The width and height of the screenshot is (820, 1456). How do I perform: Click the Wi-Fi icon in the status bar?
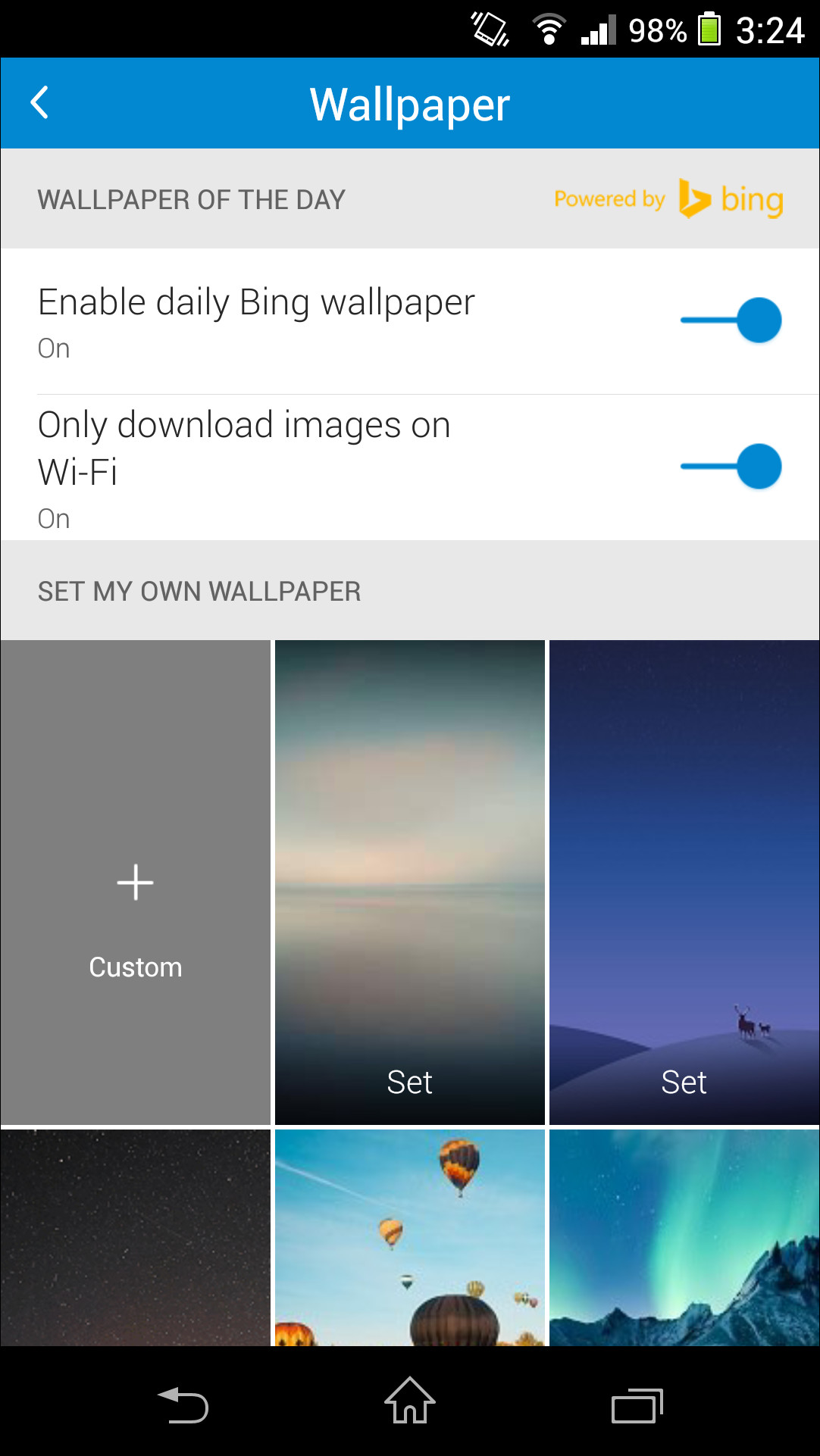coord(549,29)
